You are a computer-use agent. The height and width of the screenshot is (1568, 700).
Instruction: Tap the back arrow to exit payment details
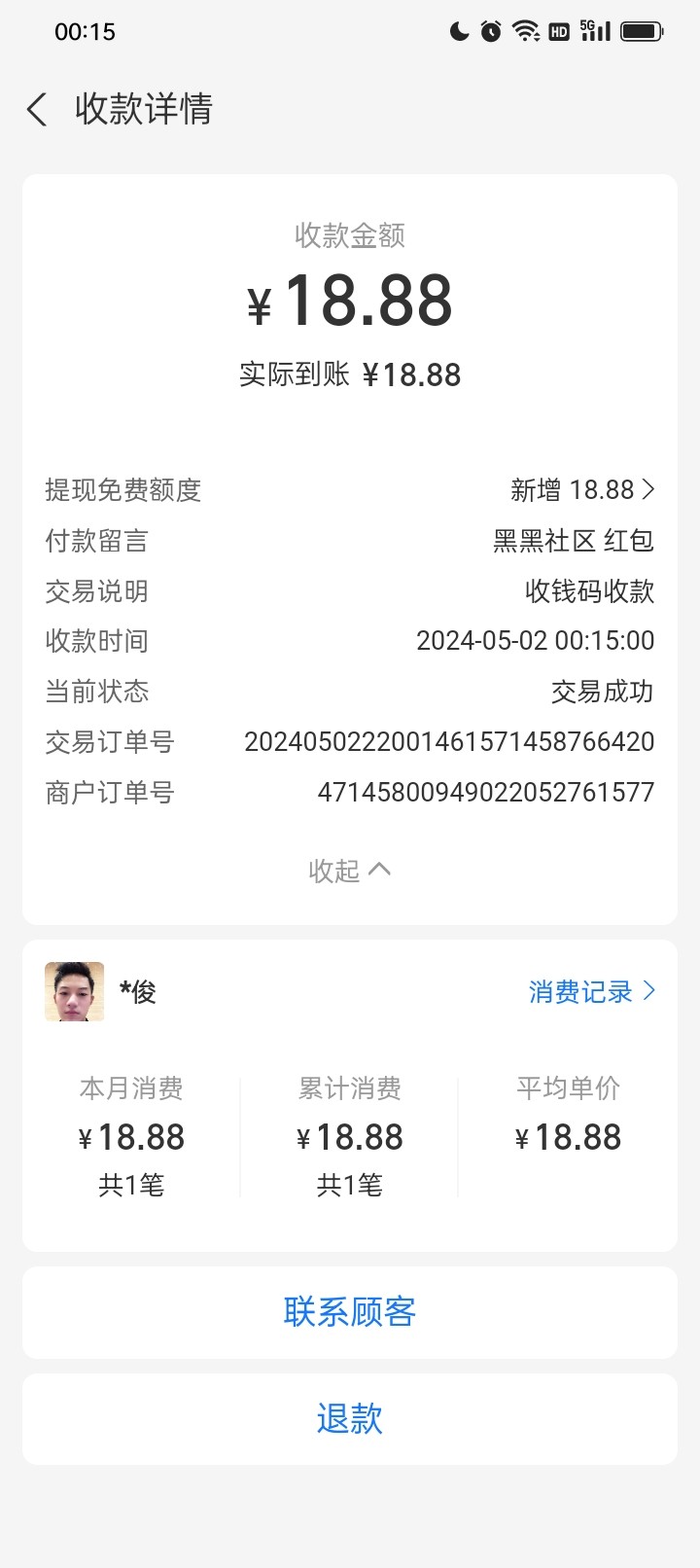[x=36, y=110]
